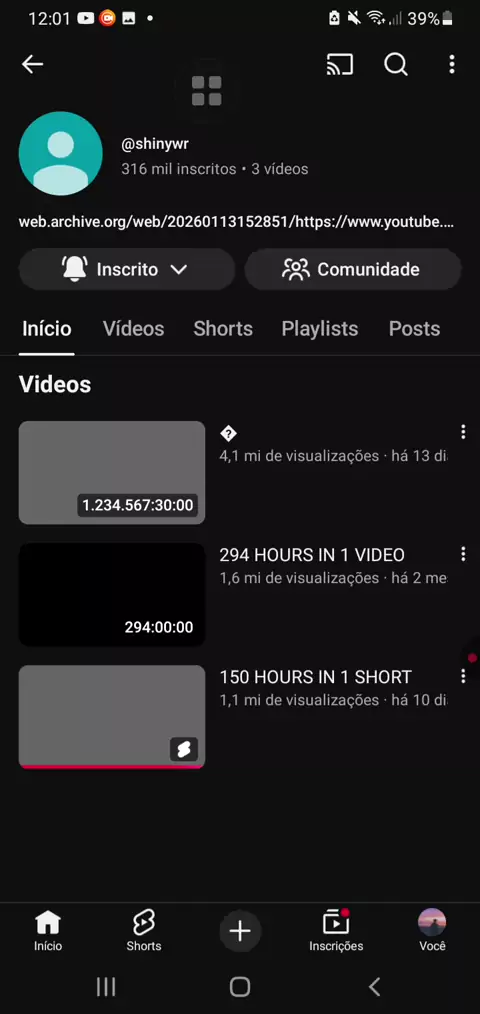
Task: Open the web.archive.org channel link
Action: click(x=236, y=222)
